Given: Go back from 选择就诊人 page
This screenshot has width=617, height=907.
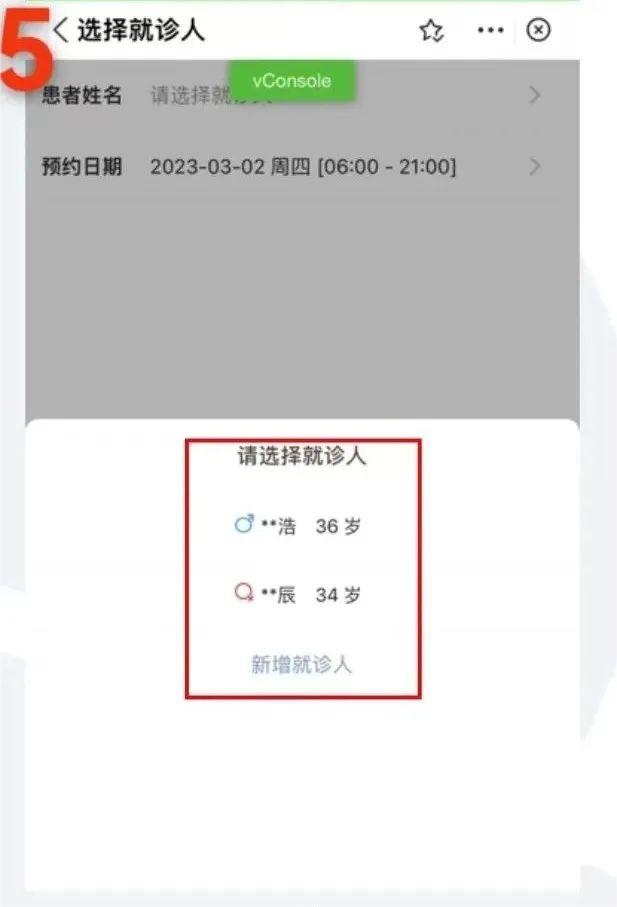Looking at the screenshot, I should [62, 30].
